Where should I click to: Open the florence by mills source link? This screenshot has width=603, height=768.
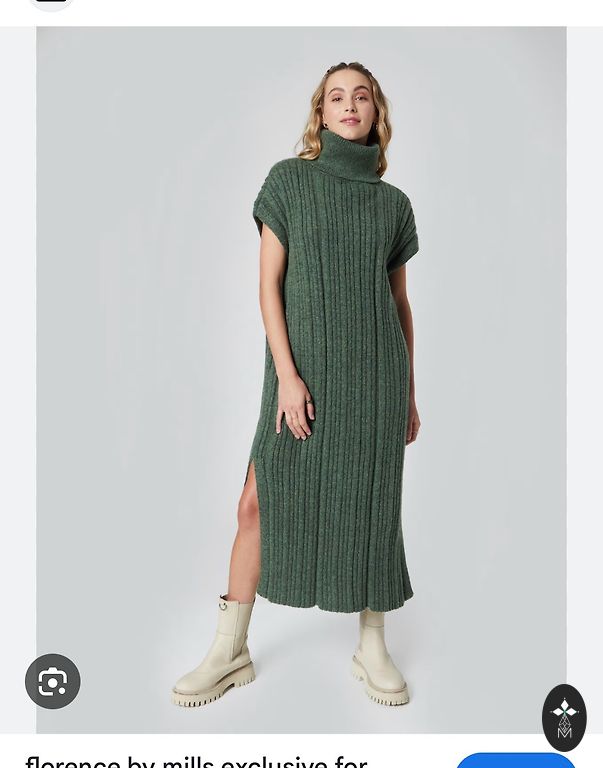196,761
